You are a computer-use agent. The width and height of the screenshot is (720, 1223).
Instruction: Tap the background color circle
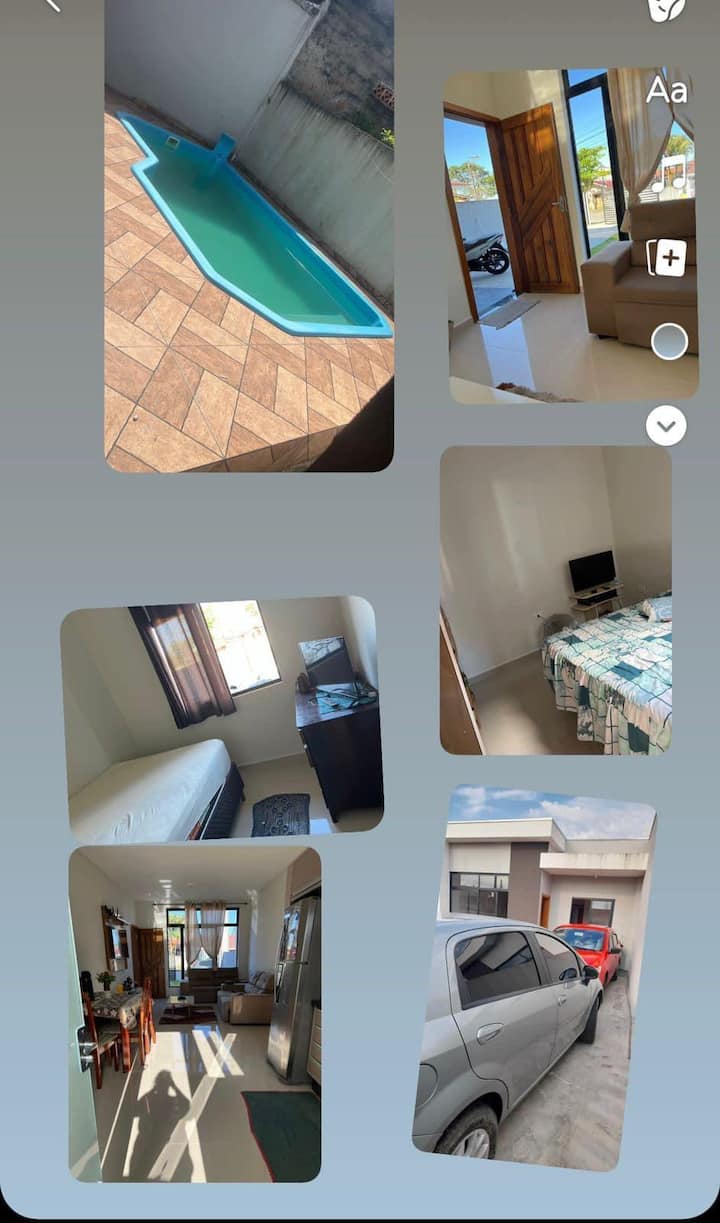669,342
